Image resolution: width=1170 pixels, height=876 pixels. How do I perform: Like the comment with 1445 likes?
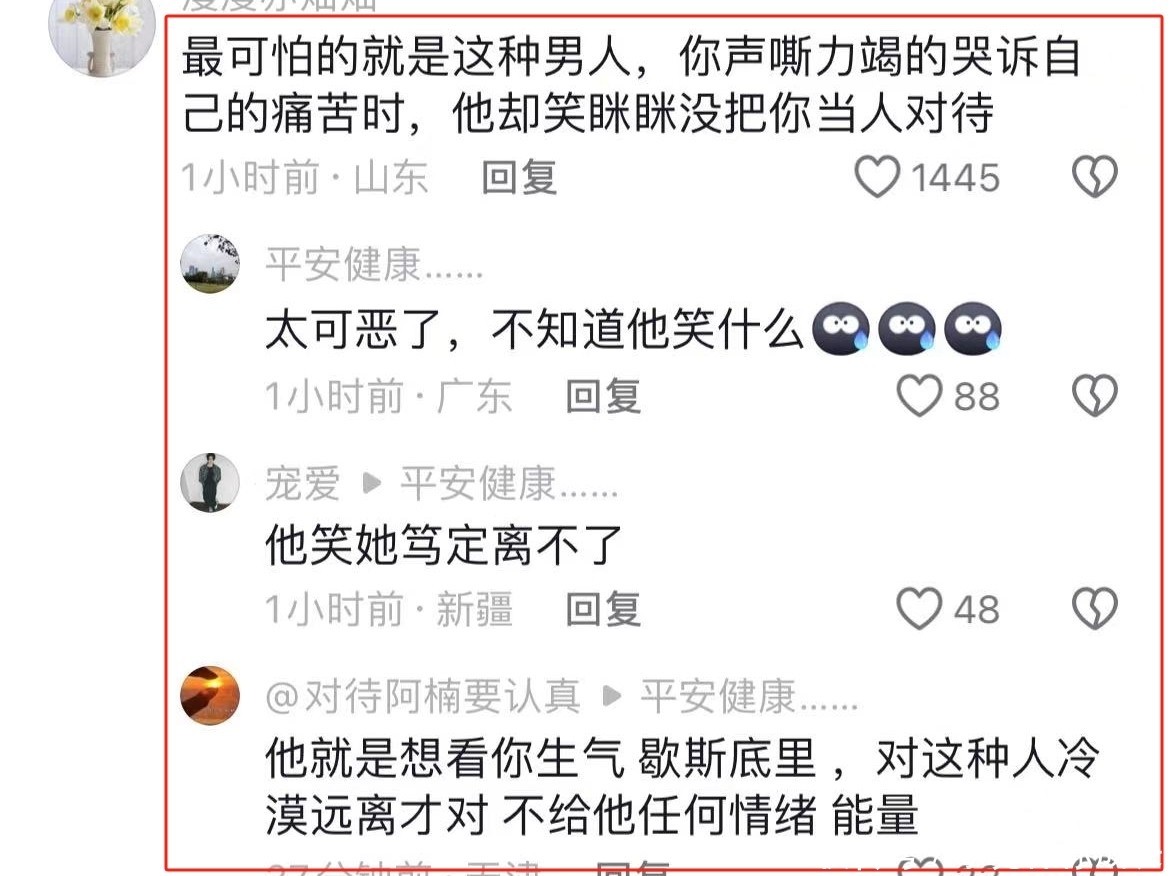(x=878, y=178)
